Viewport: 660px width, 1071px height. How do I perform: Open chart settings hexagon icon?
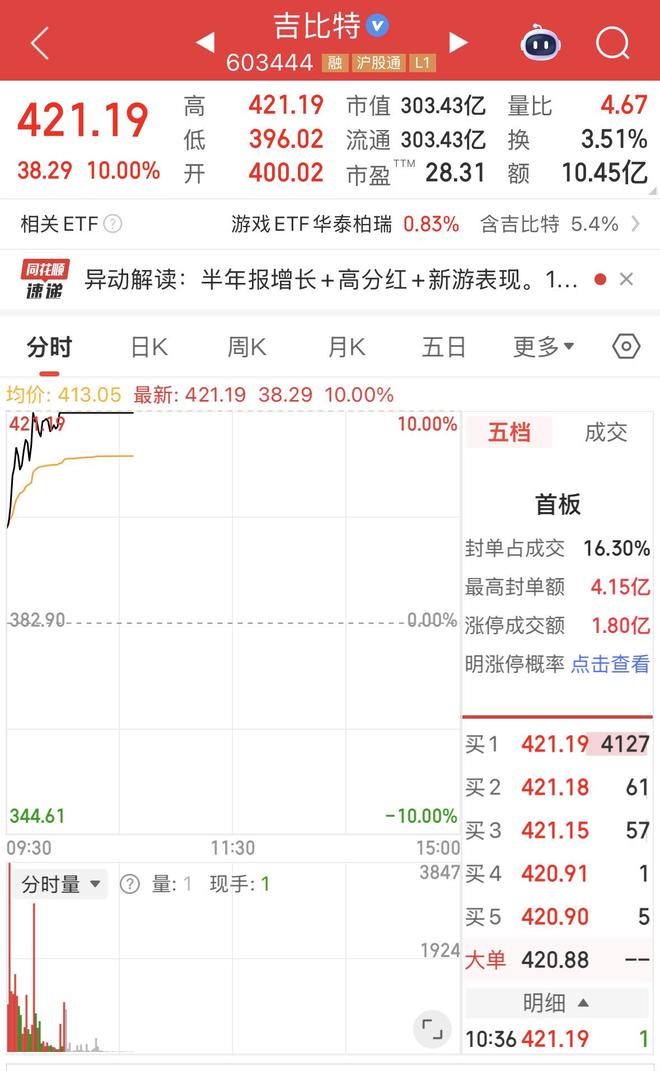(626, 347)
